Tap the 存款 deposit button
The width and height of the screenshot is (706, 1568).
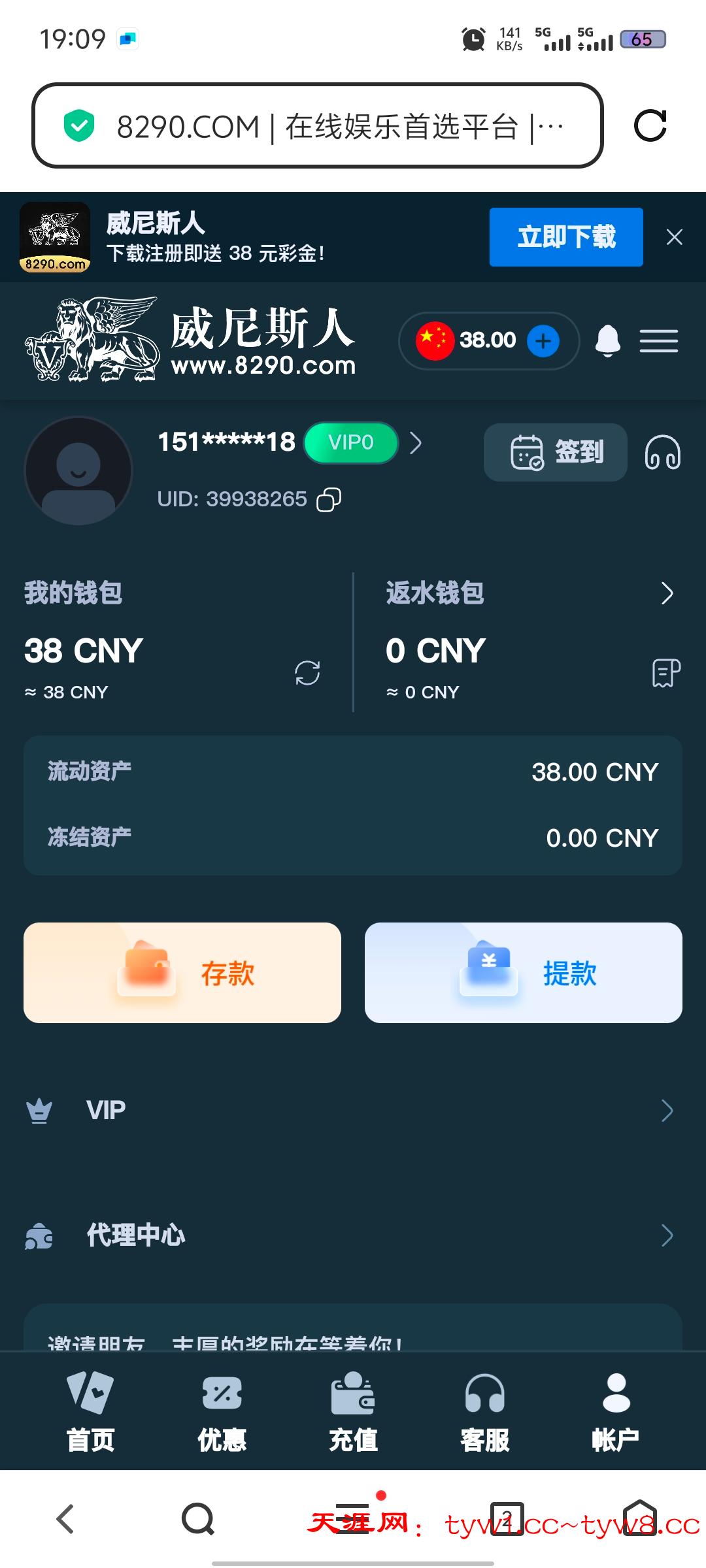pos(182,973)
